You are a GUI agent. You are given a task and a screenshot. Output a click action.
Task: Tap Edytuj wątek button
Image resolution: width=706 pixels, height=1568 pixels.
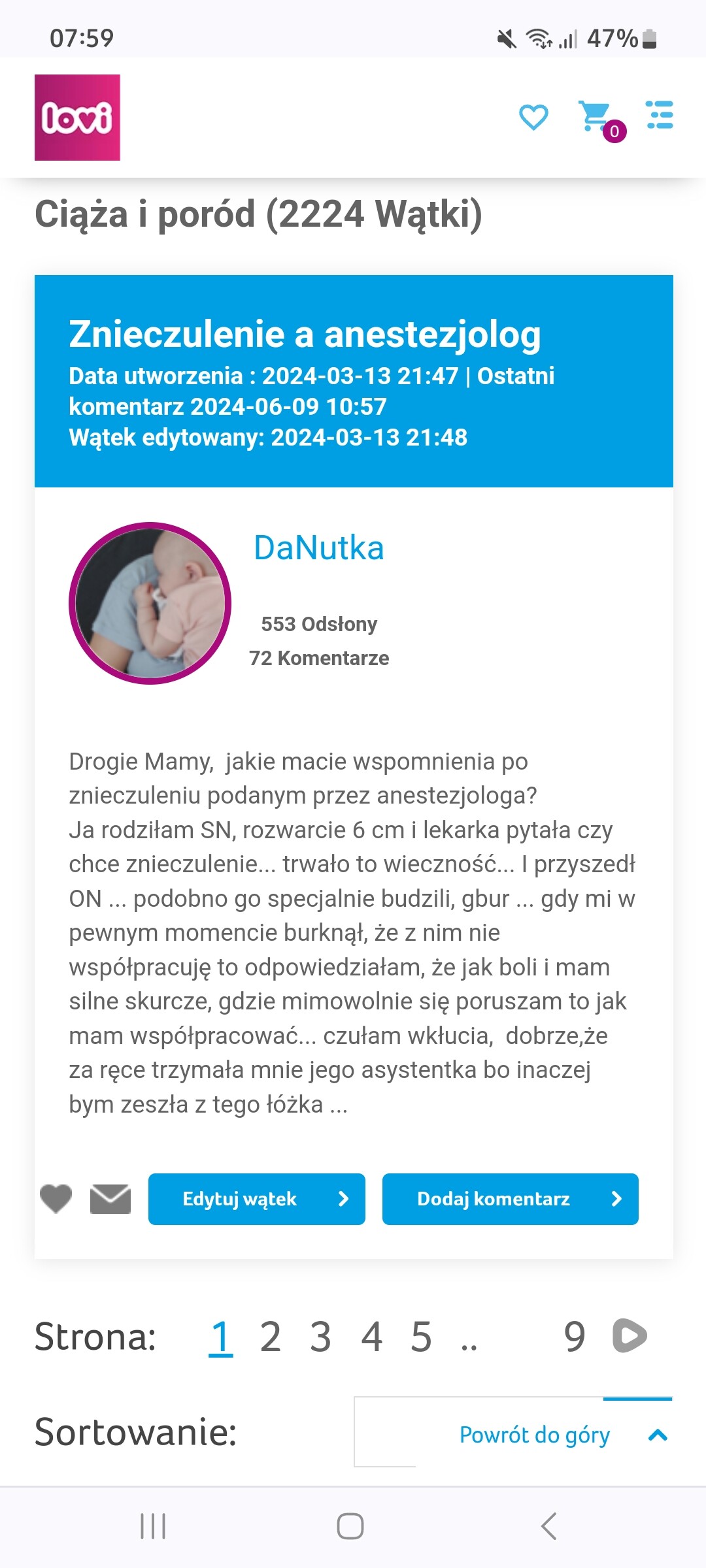[x=256, y=1199]
